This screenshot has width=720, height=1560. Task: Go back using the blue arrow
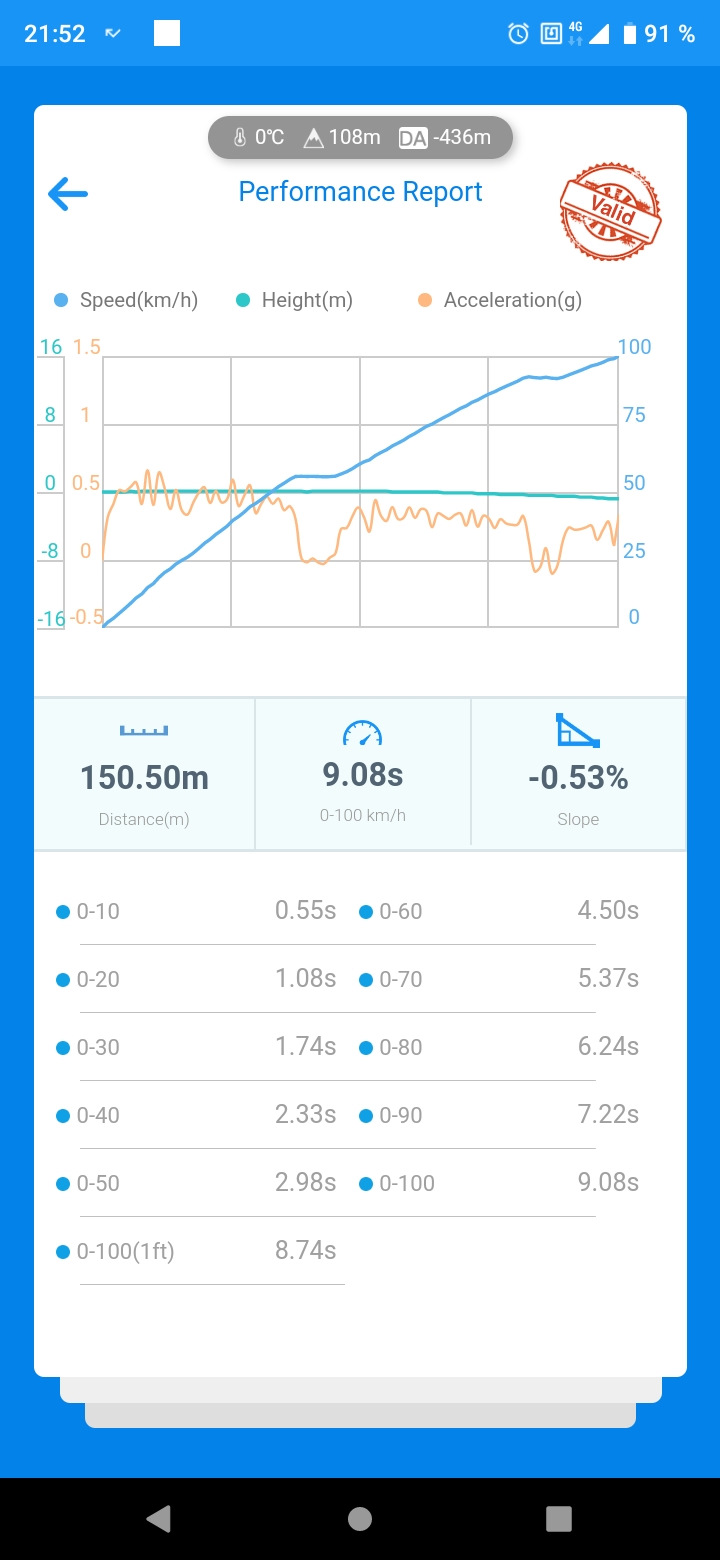tap(68, 194)
